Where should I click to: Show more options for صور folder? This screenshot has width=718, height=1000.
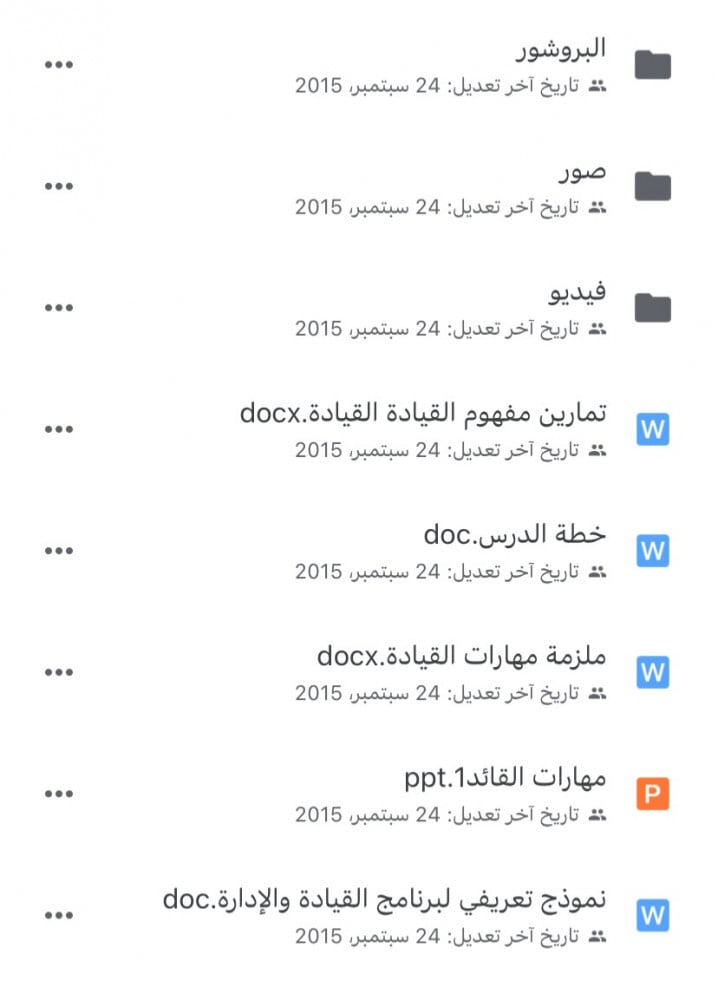(59, 187)
